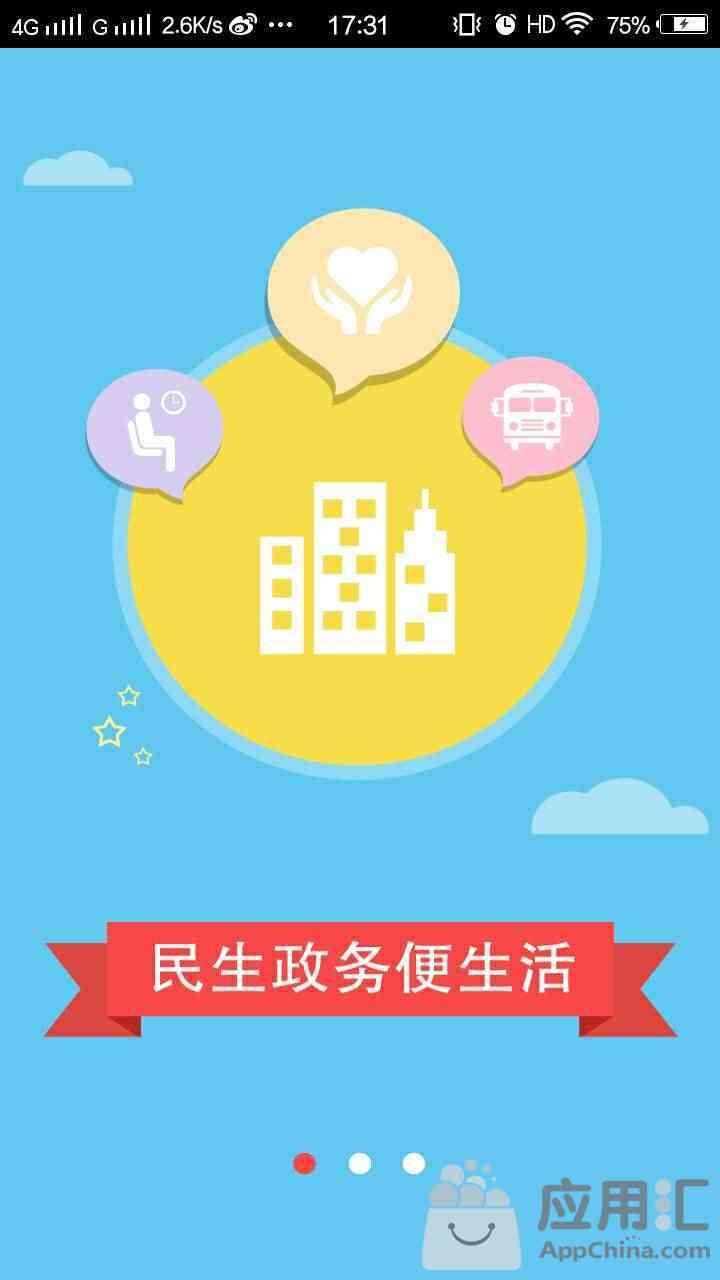720x1280 pixels.
Task: Jump to the third onboarding page dot
Action: click(x=414, y=1164)
